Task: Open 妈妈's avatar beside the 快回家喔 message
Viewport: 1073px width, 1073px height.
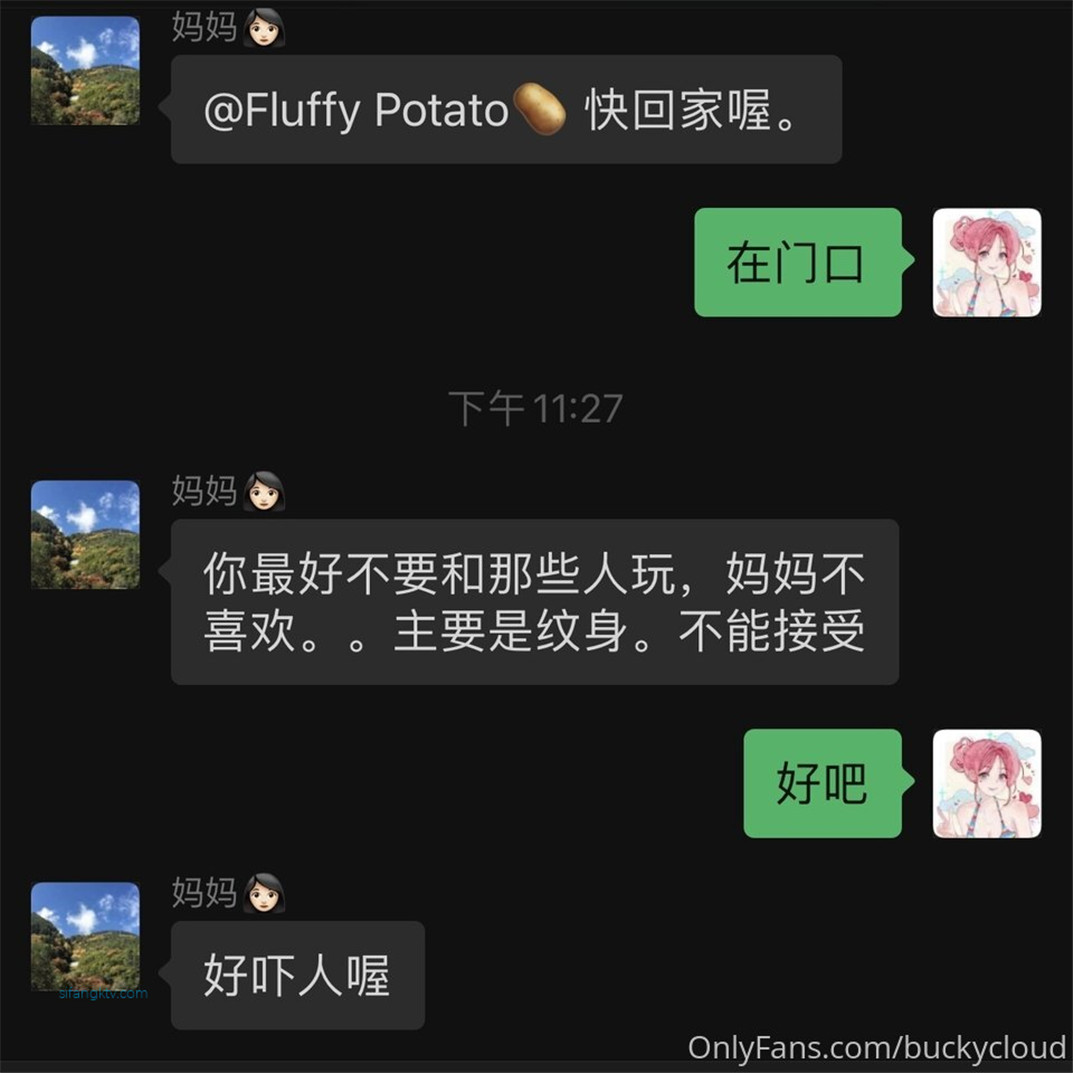Action: (x=85, y=70)
